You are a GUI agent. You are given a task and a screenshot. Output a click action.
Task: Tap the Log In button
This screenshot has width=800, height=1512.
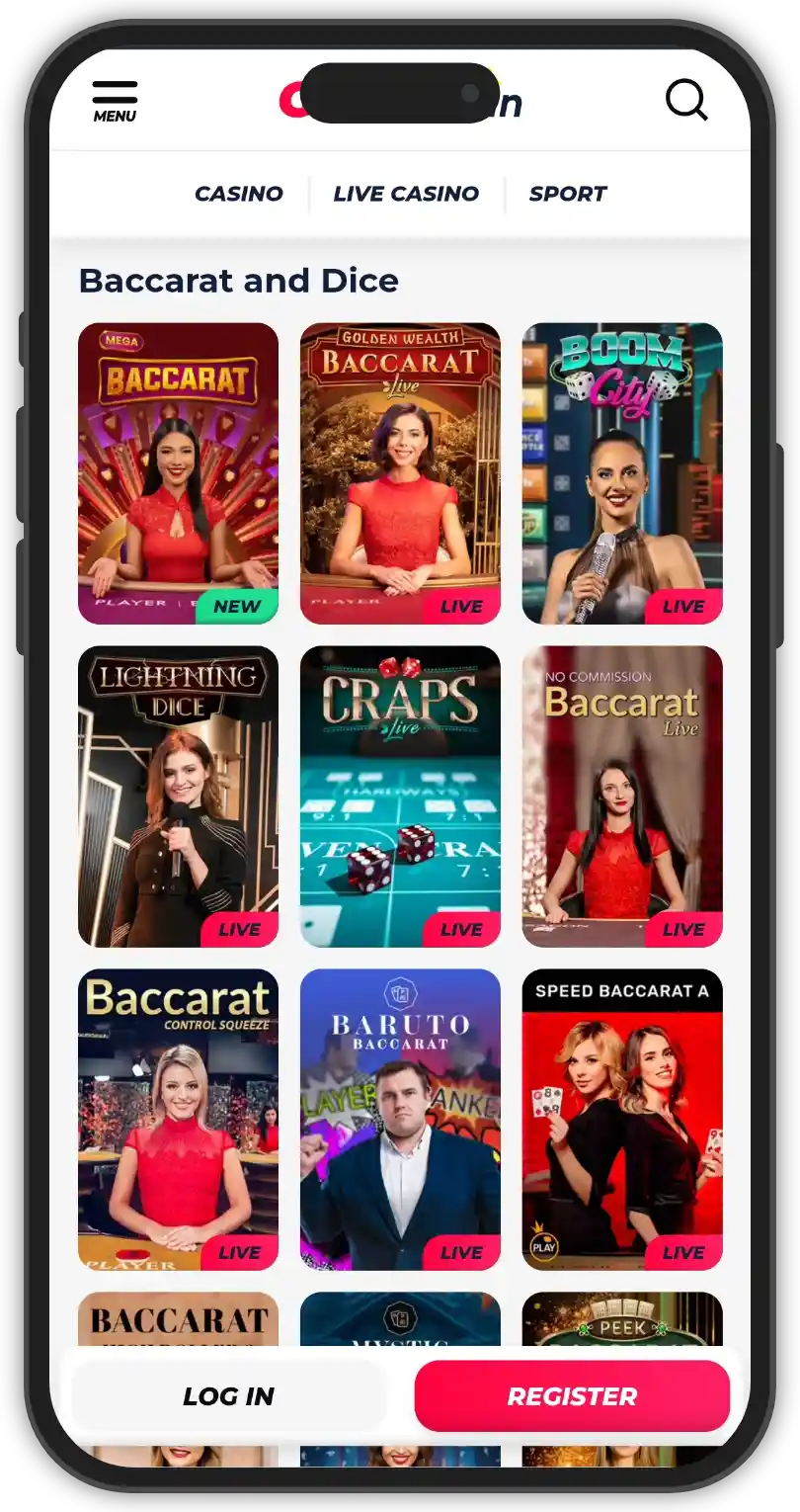point(229,1396)
